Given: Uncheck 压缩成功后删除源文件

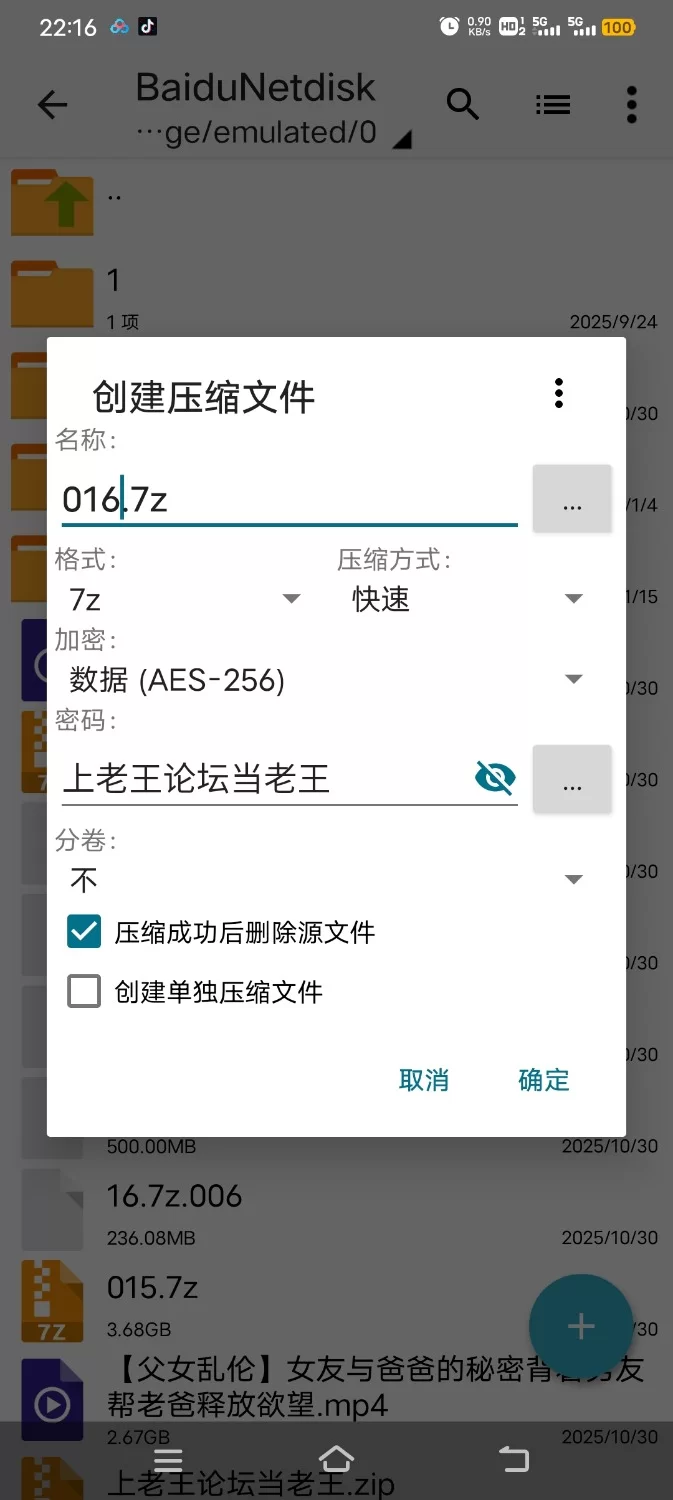Looking at the screenshot, I should (84, 932).
